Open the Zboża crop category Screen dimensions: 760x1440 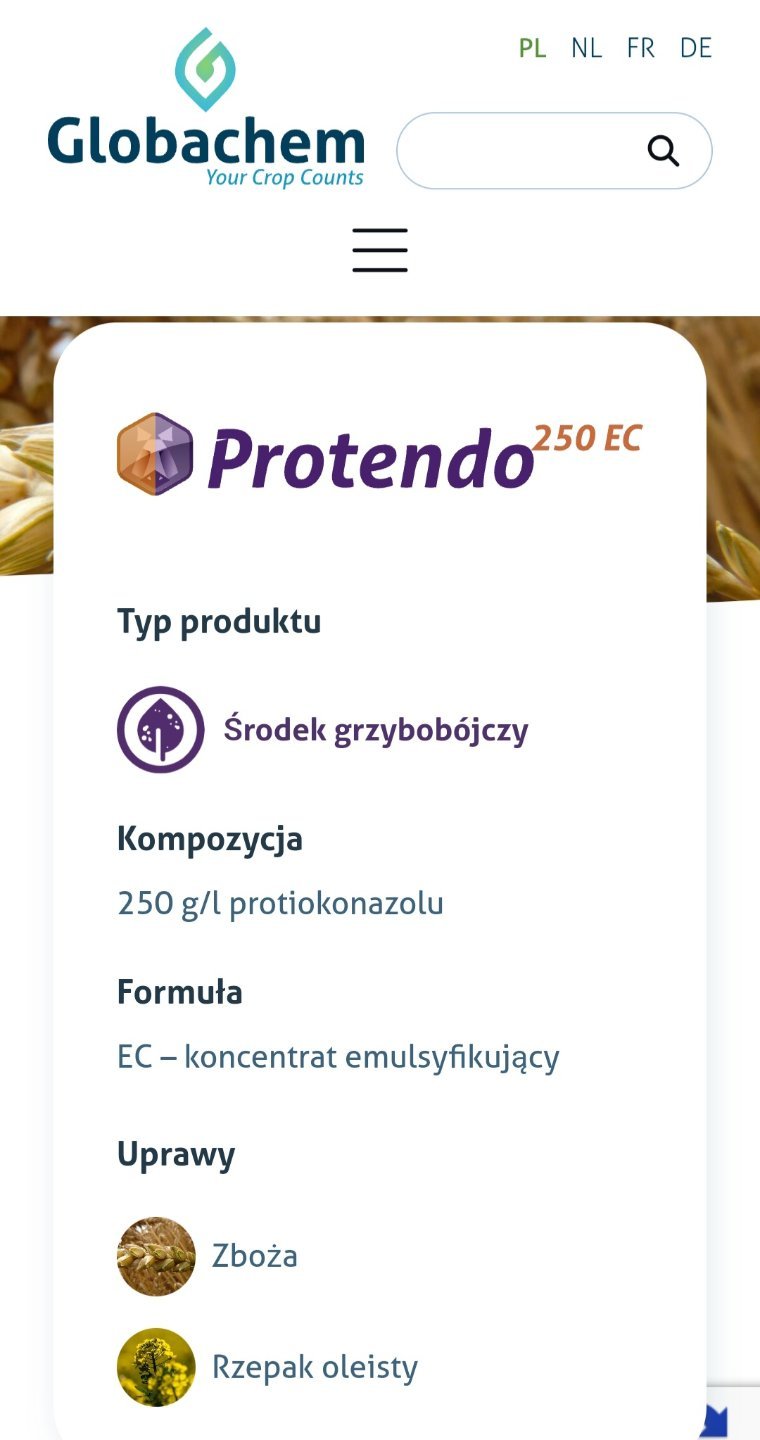coord(254,1256)
